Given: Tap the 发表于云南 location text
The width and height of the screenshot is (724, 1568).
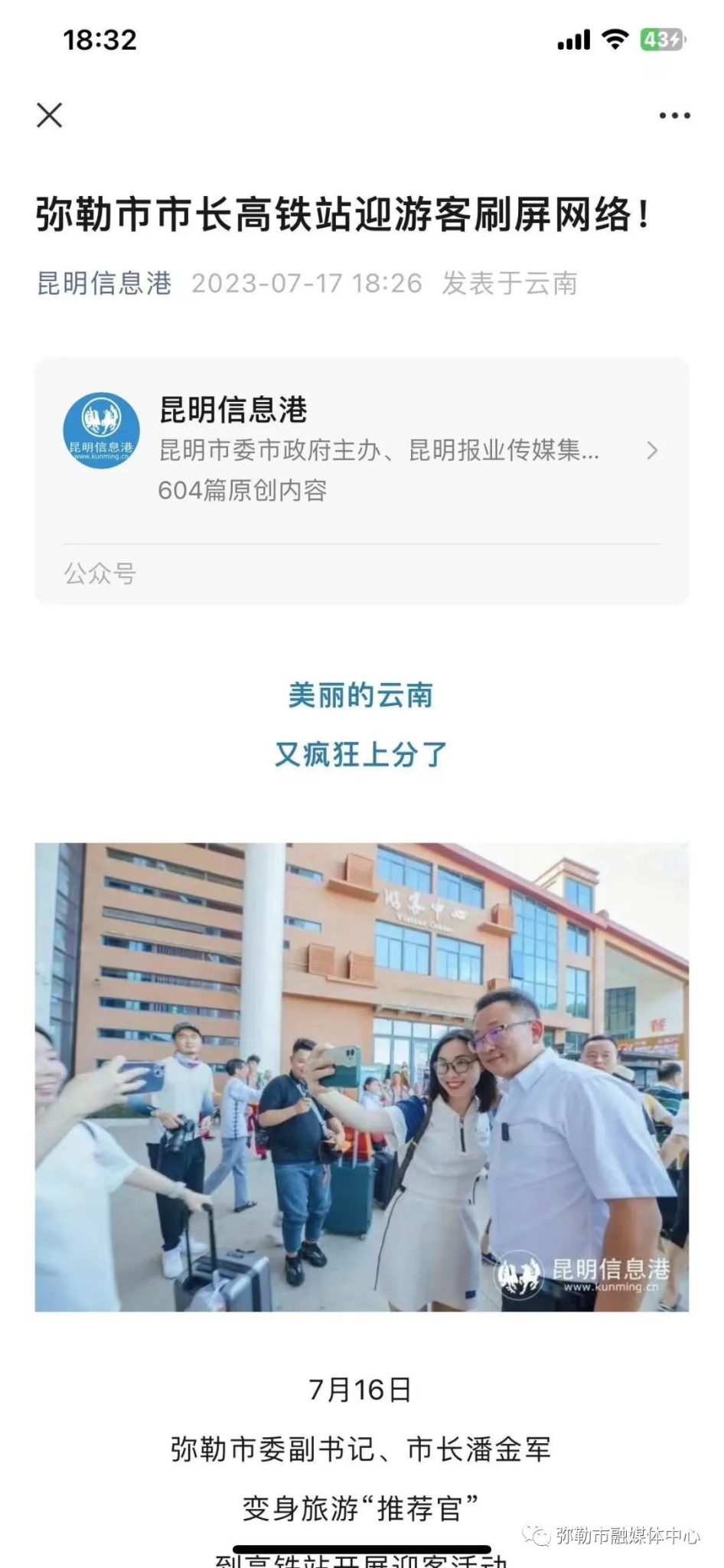Looking at the screenshot, I should pos(510,284).
